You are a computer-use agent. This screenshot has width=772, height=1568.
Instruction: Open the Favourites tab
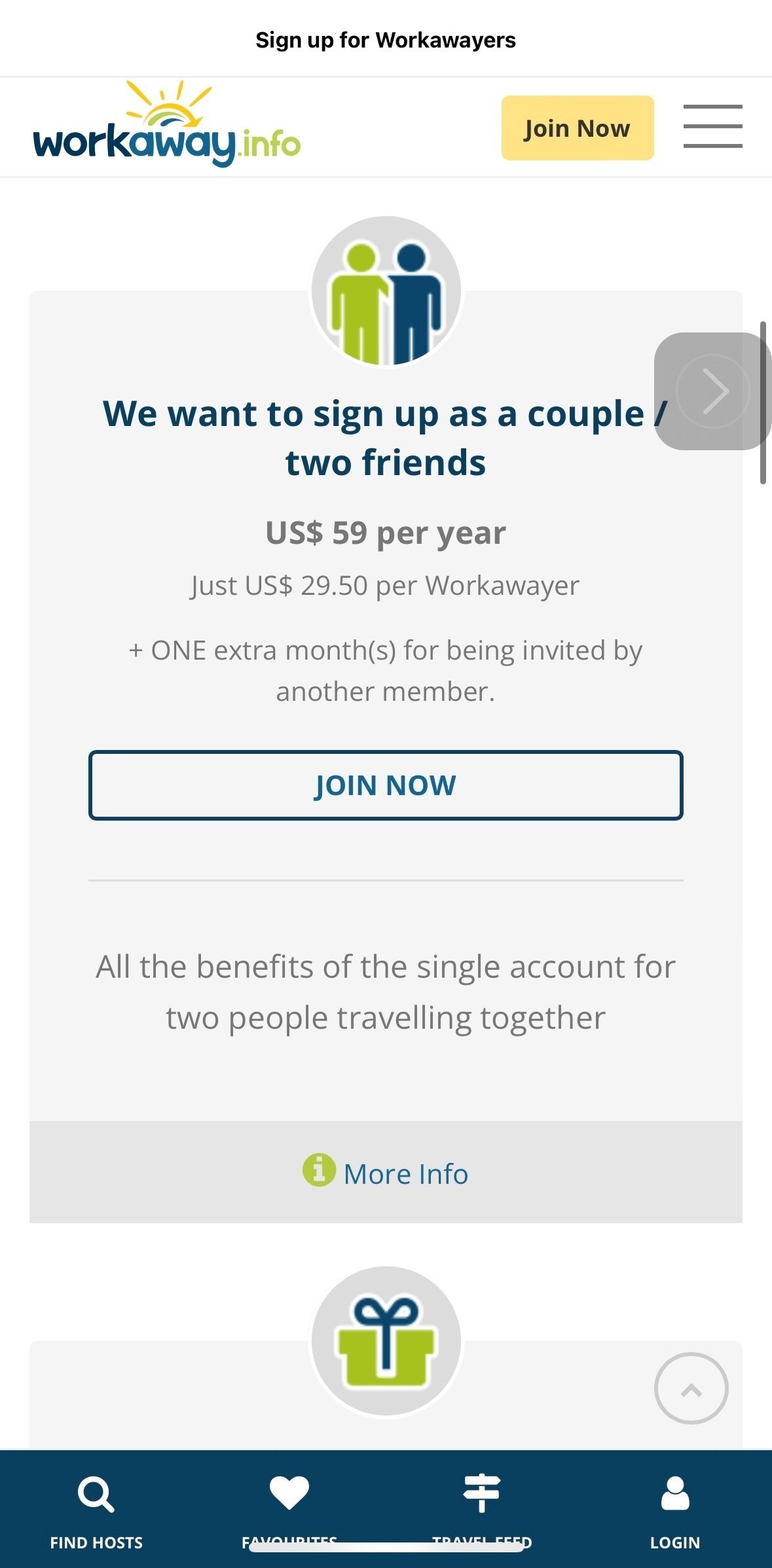tap(289, 1505)
